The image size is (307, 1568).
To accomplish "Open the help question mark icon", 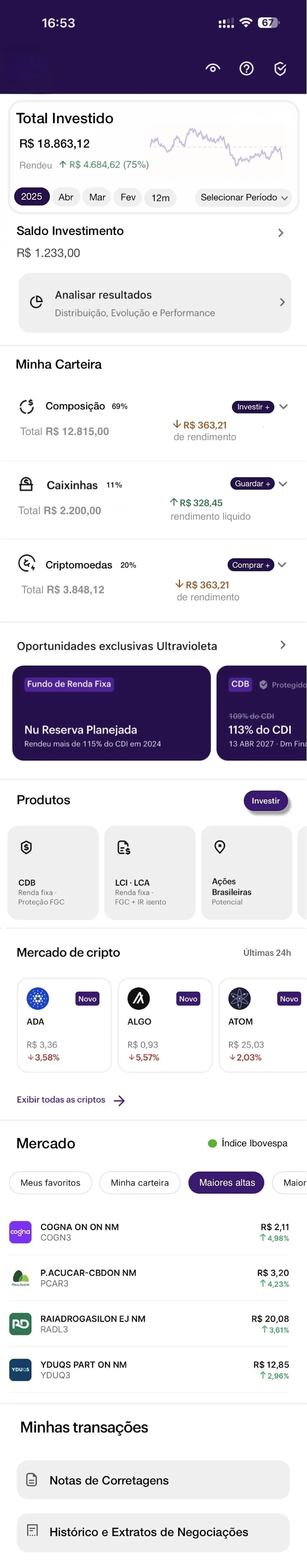I will tap(246, 68).
